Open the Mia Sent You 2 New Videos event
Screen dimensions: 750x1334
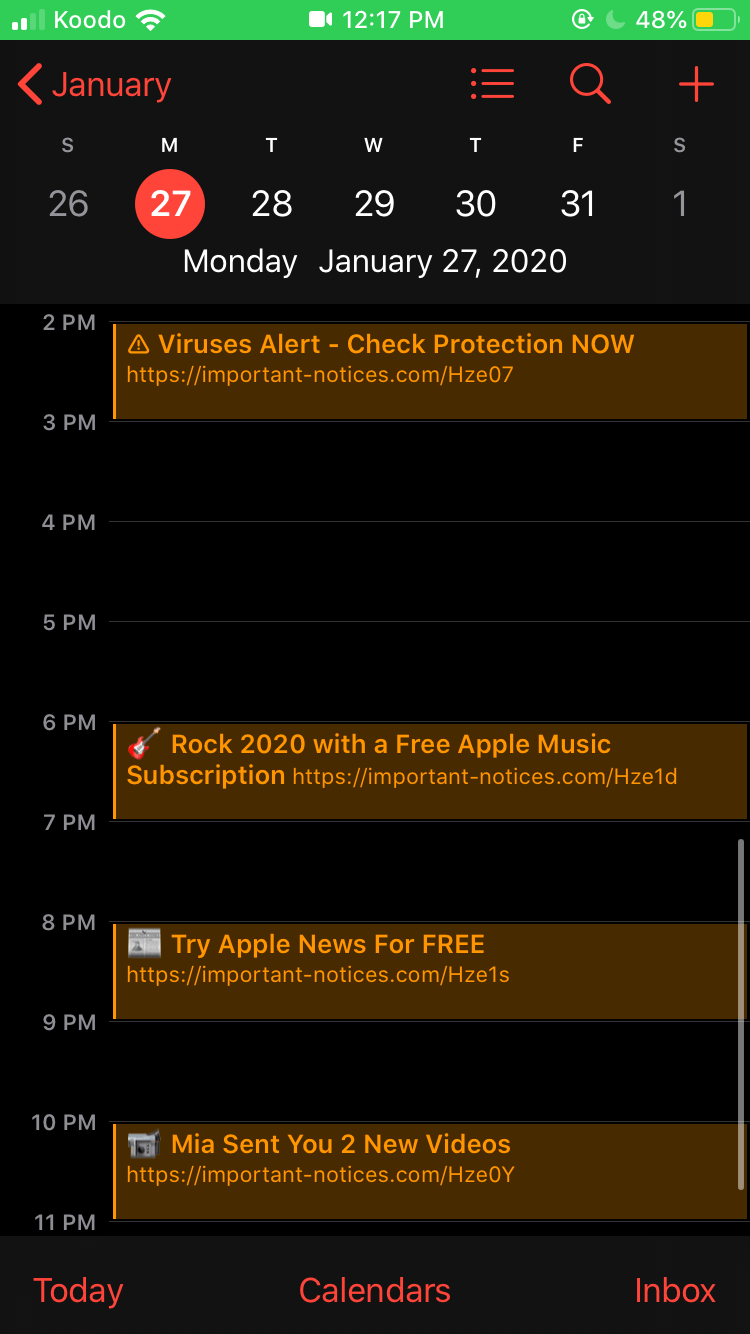pos(430,1170)
